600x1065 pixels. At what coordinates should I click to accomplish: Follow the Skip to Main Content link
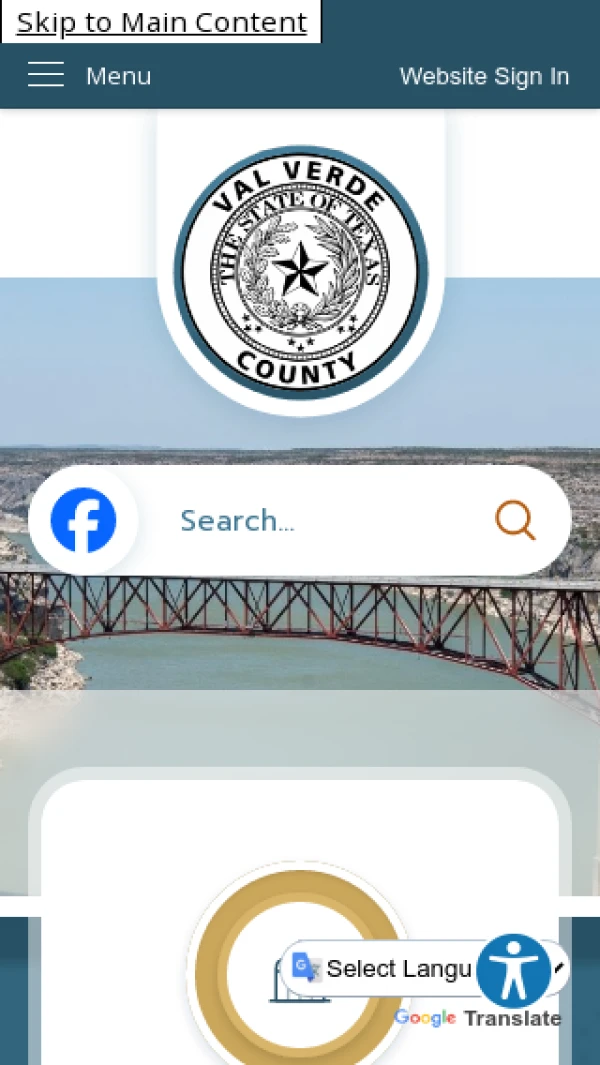(161, 22)
